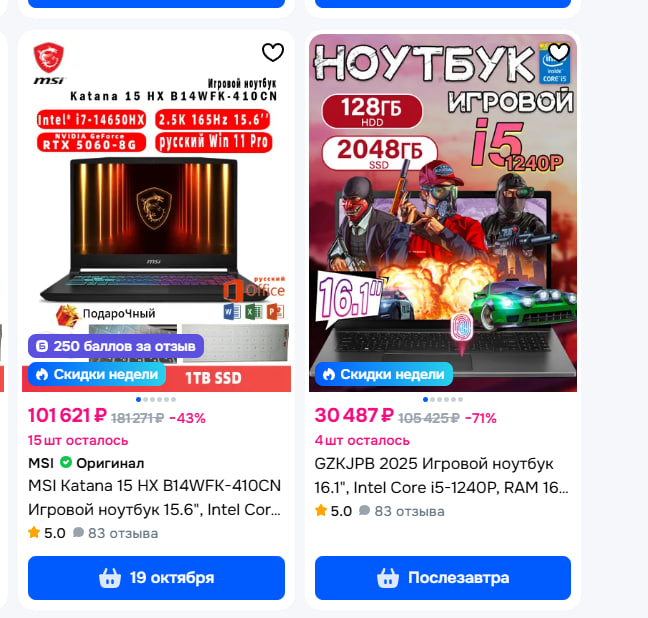This screenshot has height=618, width=648.
Task: Open the GZKJPB 2025 laptop product card
Action: (441, 475)
